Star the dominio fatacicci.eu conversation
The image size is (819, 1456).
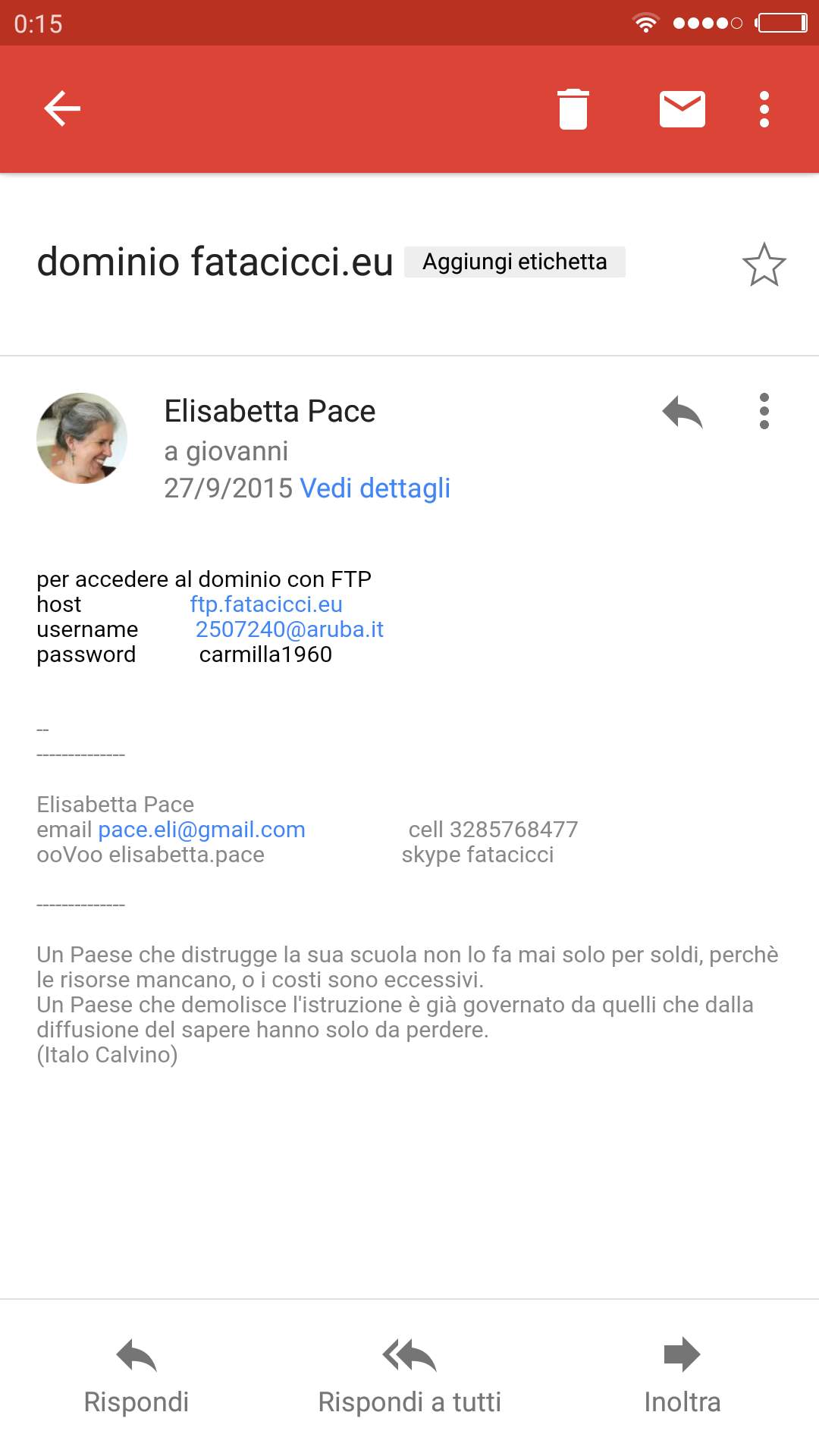pyautogui.click(x=764, y=265)
